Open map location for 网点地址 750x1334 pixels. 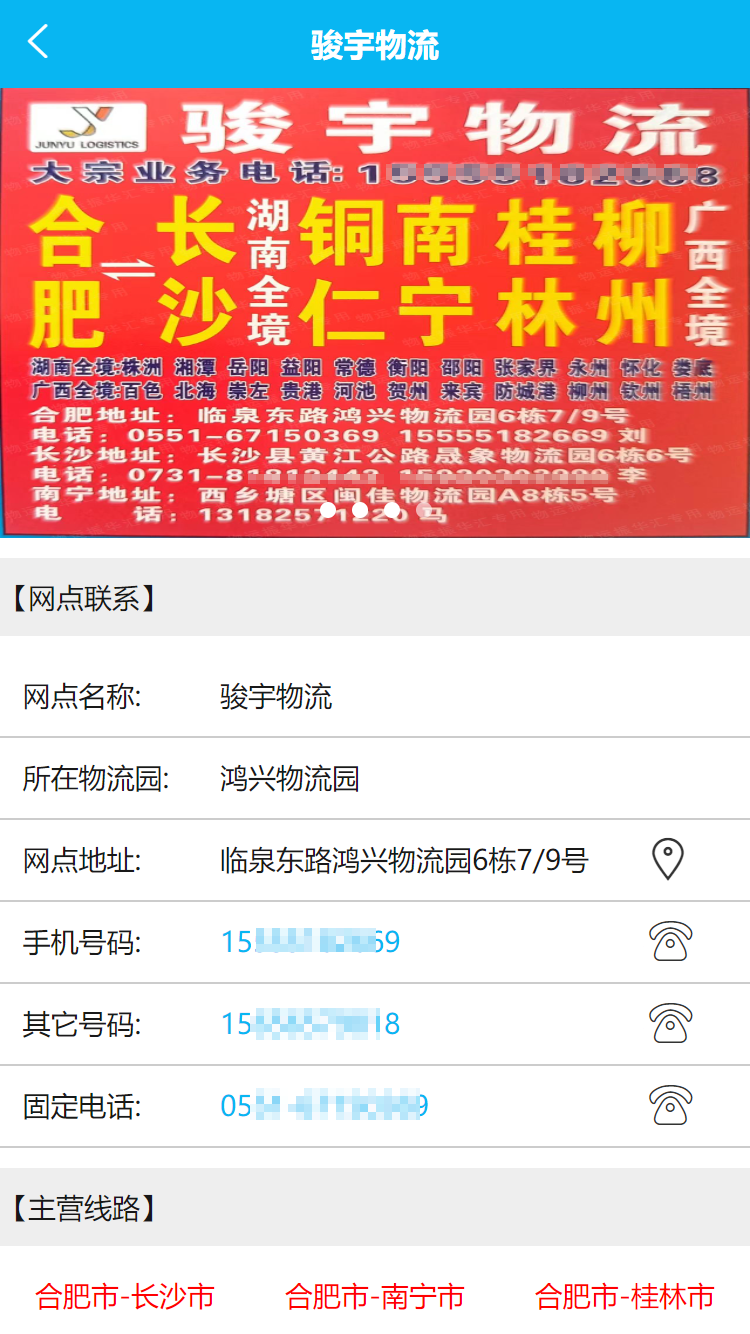(667, 860)
